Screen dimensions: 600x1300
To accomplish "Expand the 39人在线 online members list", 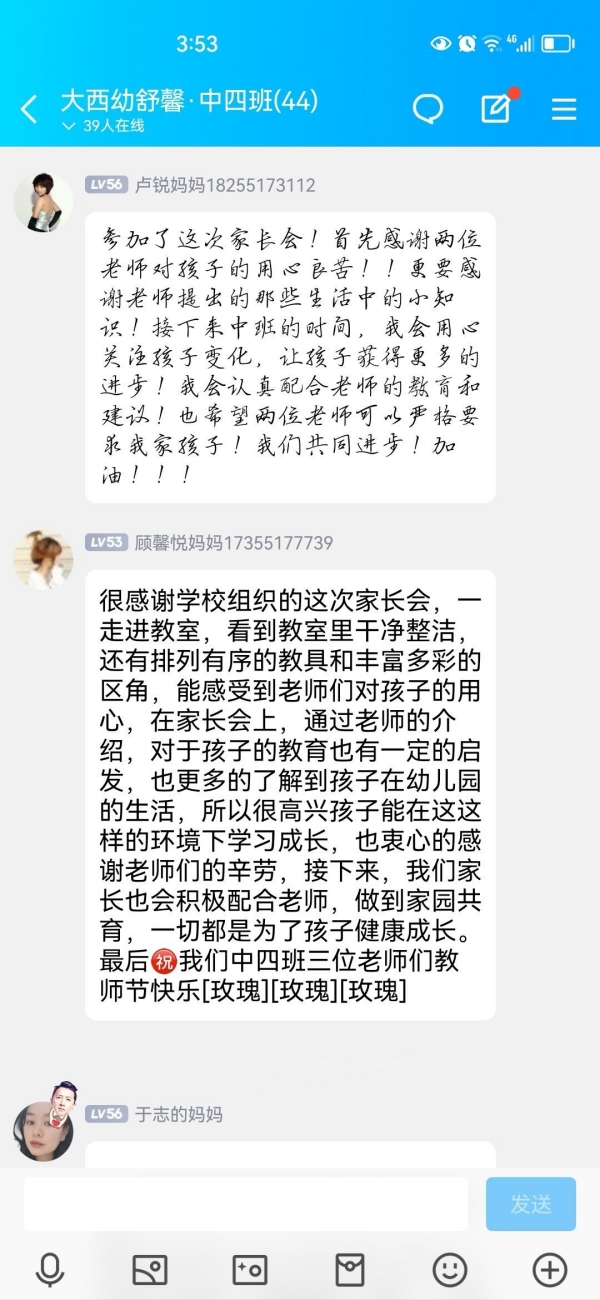I will [103, 126].
